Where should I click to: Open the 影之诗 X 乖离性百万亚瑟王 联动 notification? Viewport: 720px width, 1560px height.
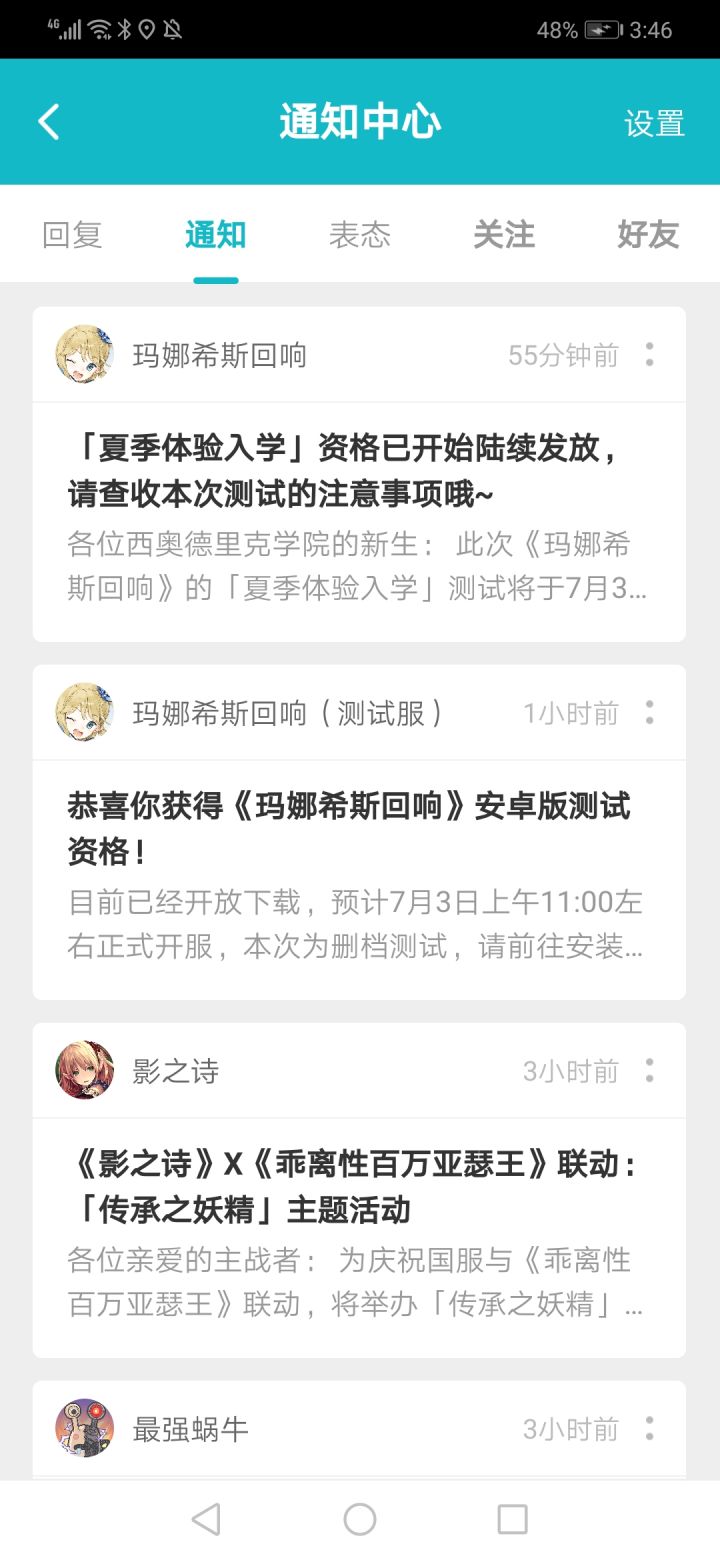click(359, 1237)
